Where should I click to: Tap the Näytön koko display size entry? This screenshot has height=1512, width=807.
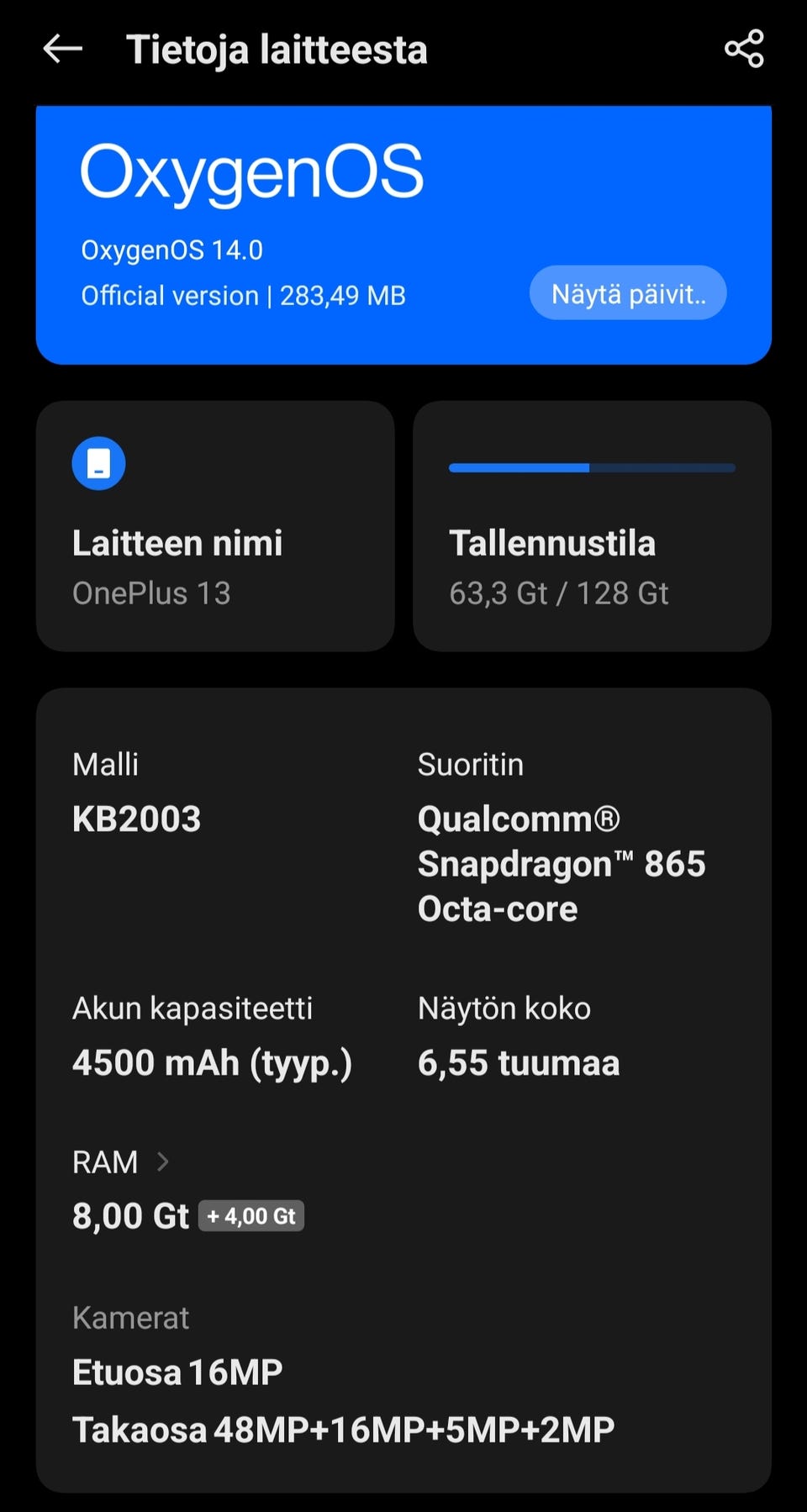(519, 1062)
